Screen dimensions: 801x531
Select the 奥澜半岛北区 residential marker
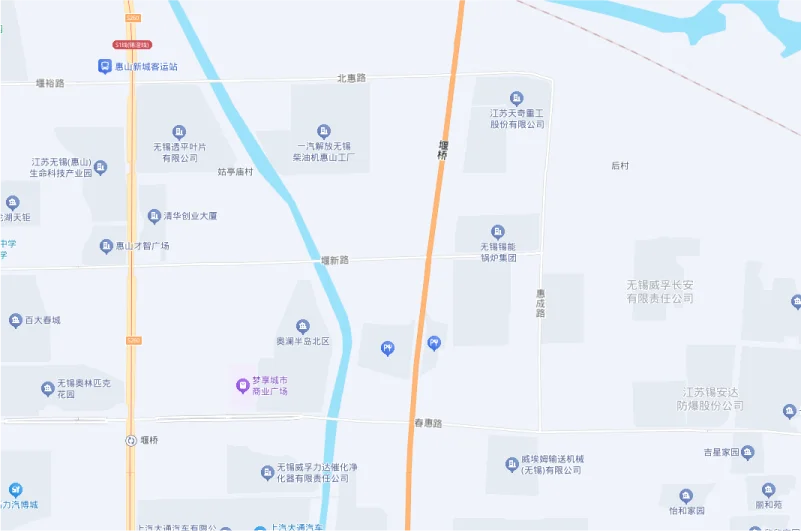tap(302, 326)
